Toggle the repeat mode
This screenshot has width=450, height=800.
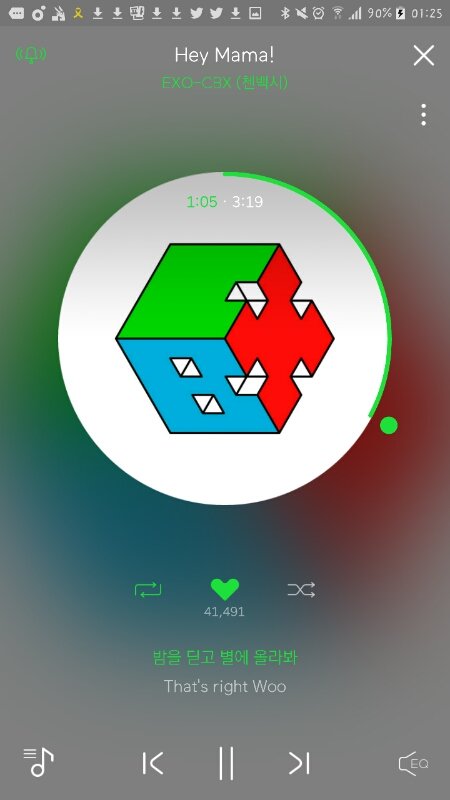[x=148, y=590]
